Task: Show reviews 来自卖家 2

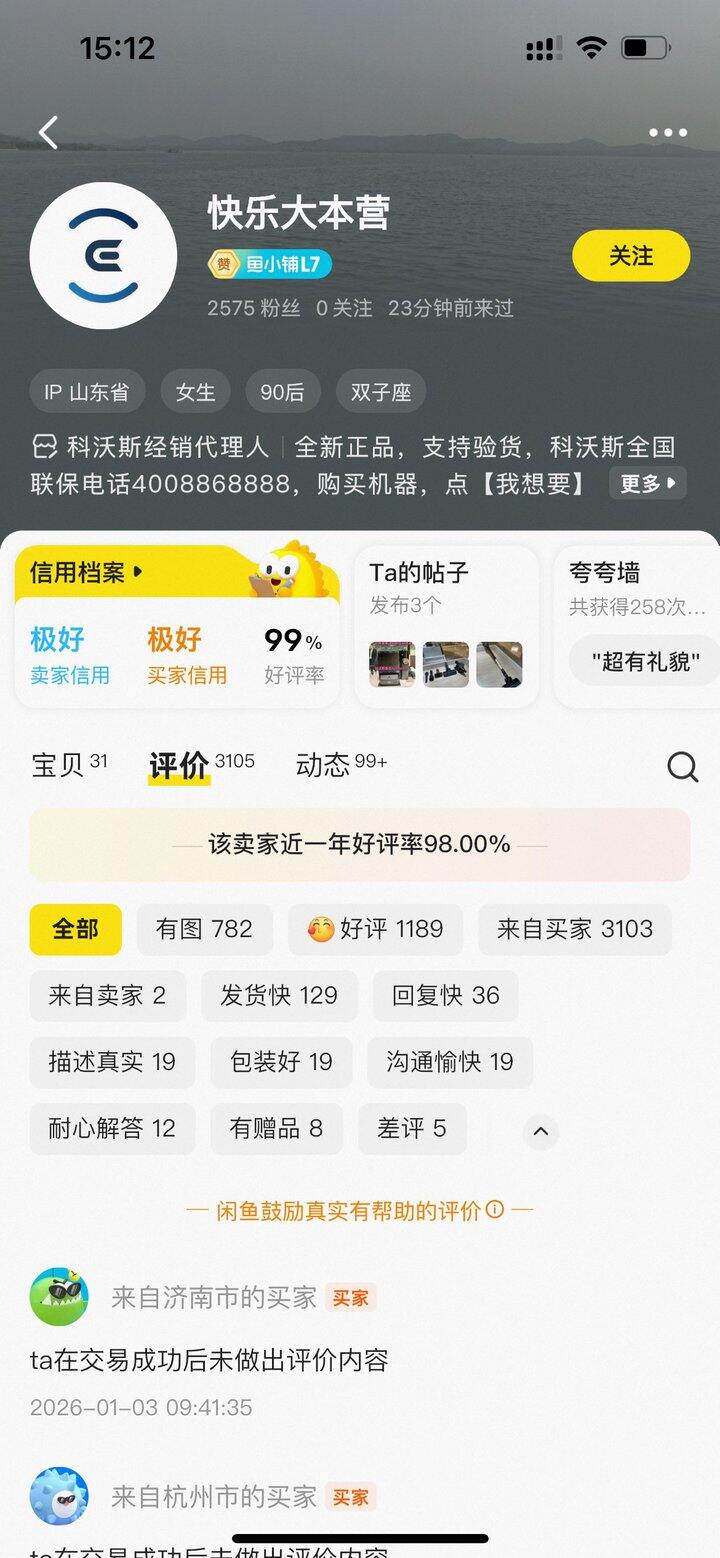Action: 107,995
